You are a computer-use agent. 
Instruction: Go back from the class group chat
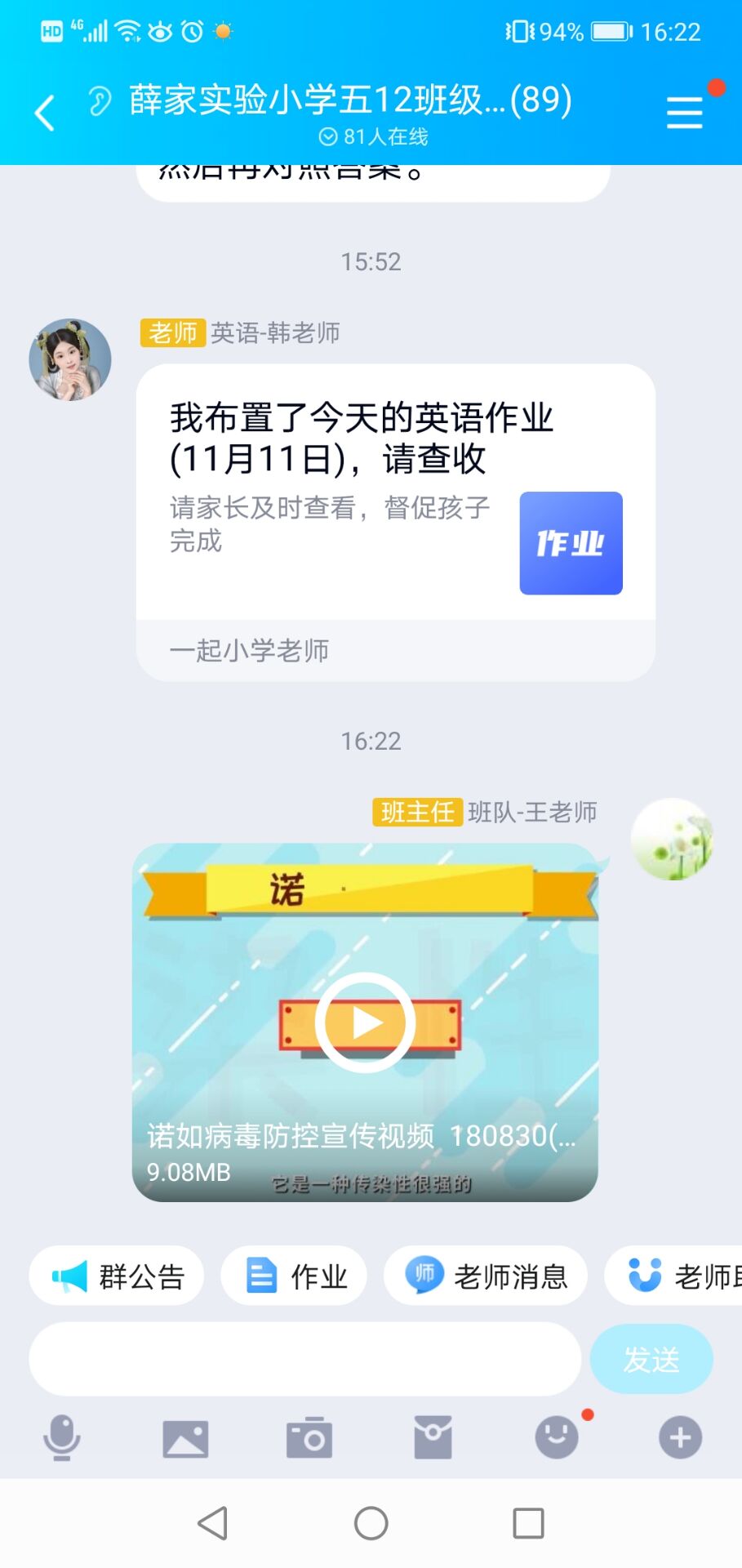[x=45, y=113]
